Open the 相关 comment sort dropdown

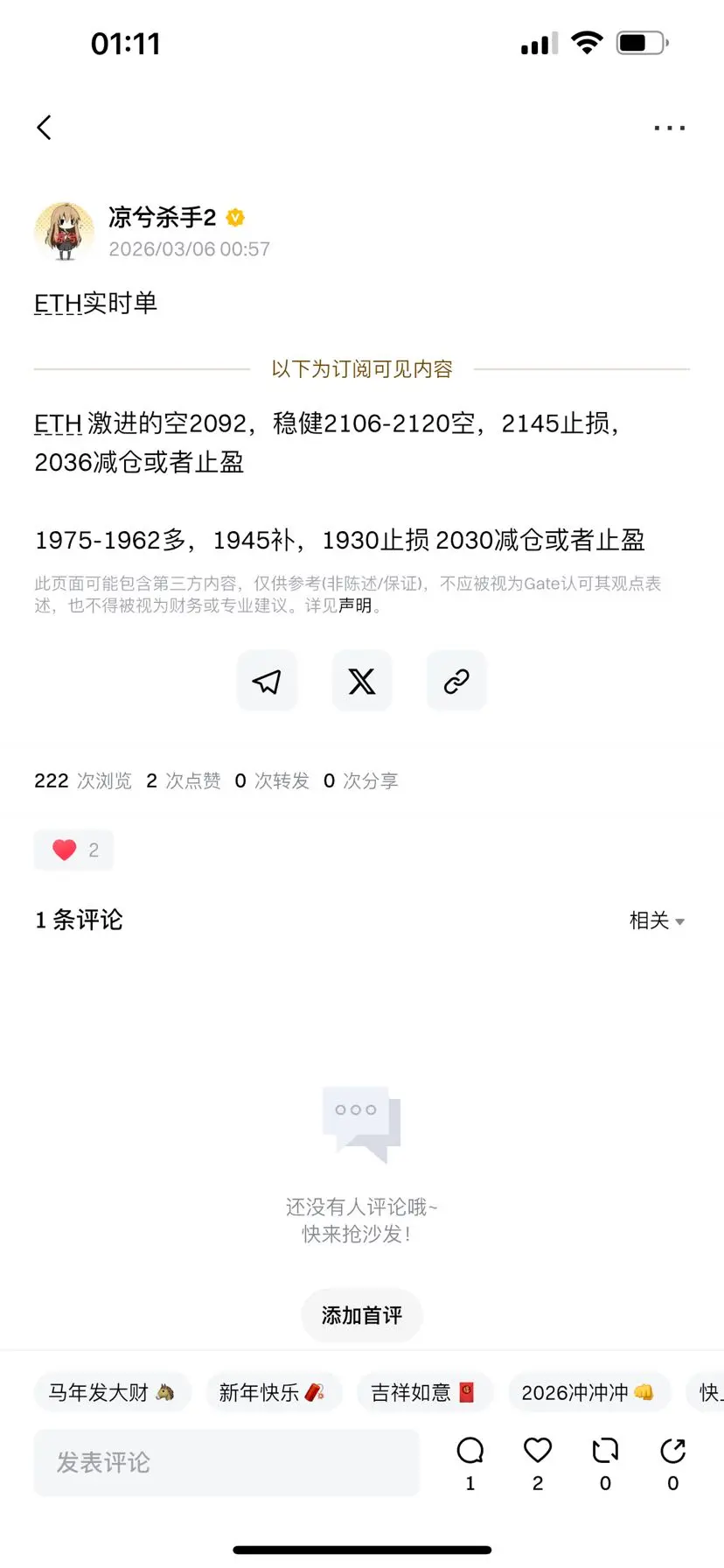coord(657,920)
